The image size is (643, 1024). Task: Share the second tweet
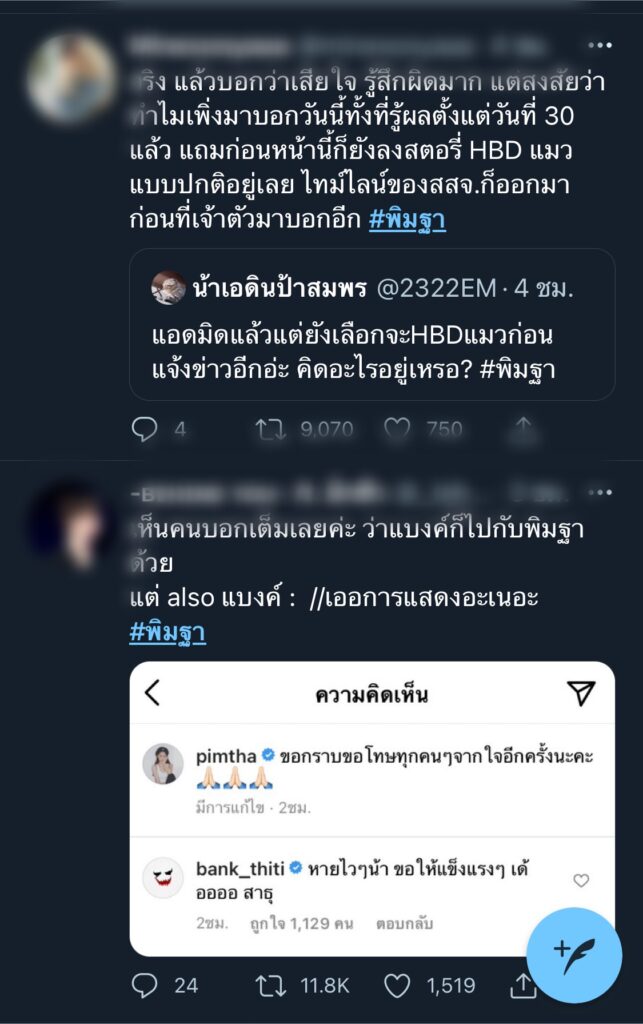coord(523,986)
